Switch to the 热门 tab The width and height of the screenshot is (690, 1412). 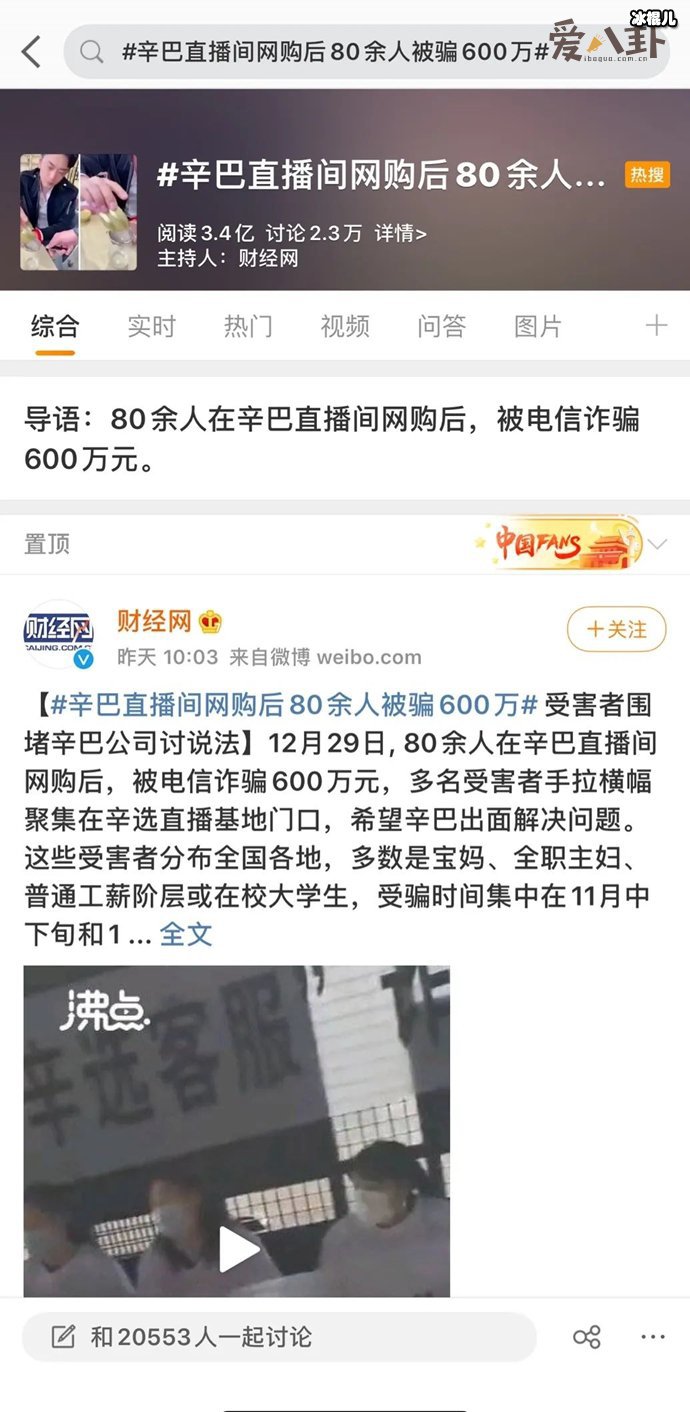pos(248,326)
